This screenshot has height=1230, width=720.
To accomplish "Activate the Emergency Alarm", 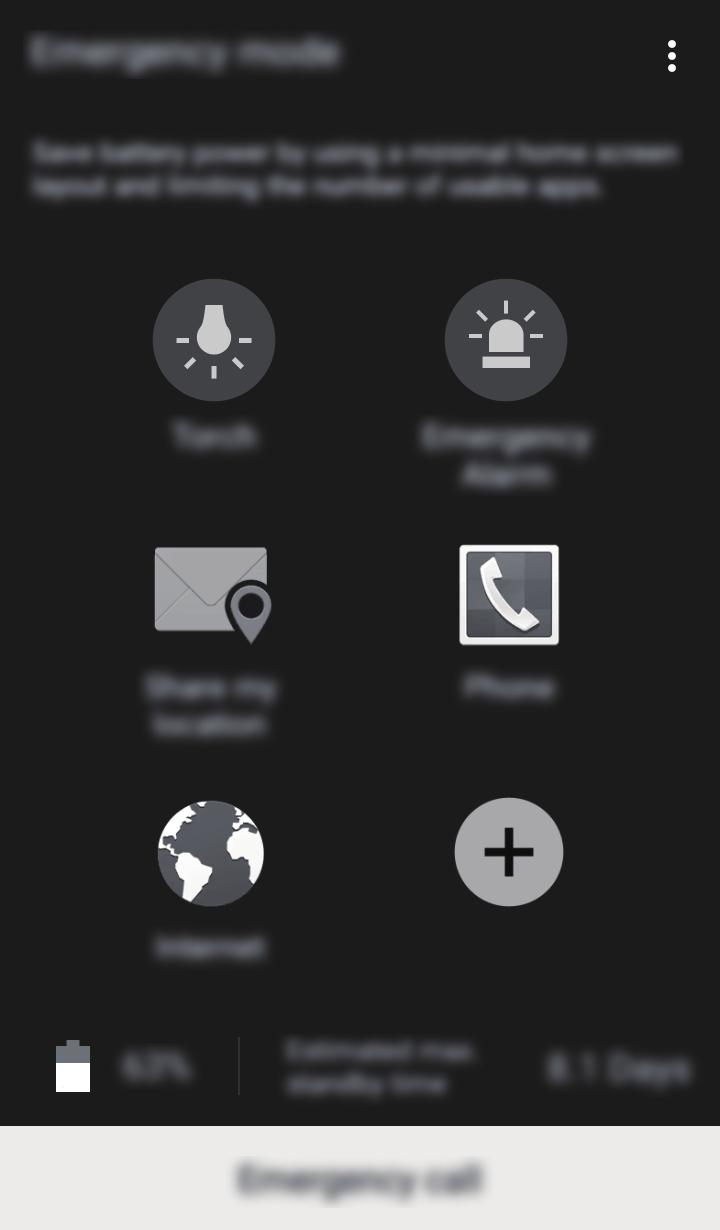I will (506, 340).
